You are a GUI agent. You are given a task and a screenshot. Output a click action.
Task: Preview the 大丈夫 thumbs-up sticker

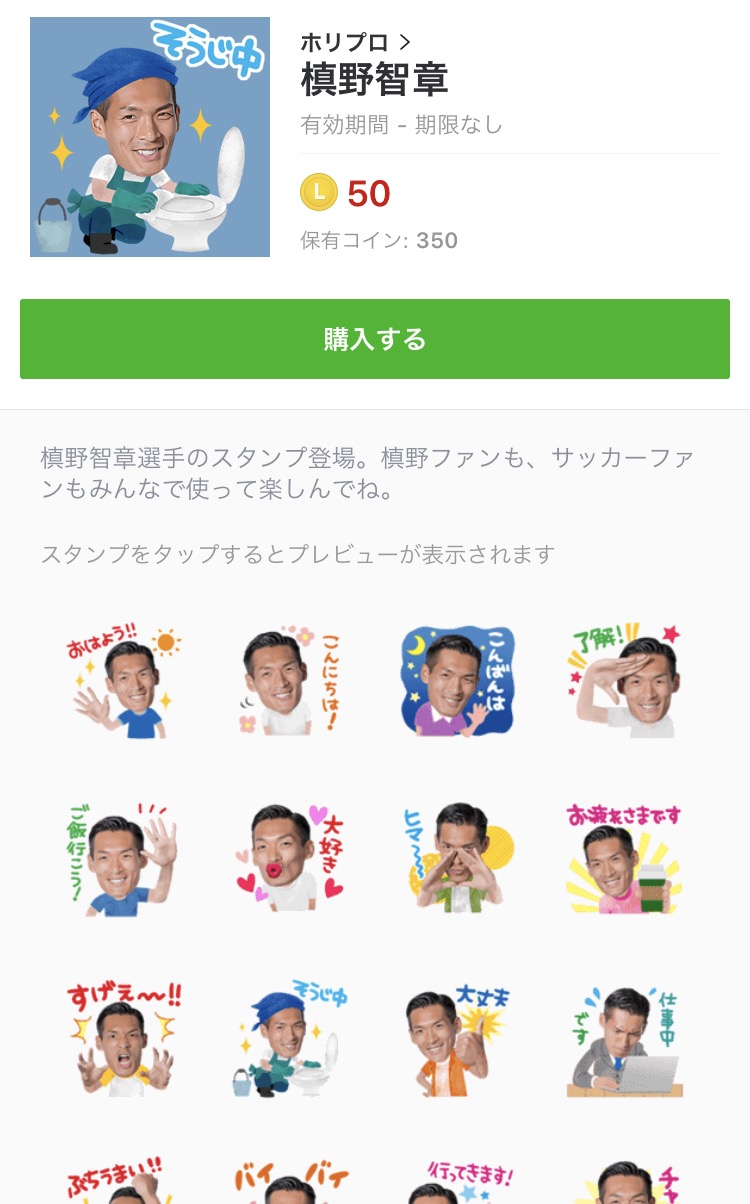(457, 1037)
